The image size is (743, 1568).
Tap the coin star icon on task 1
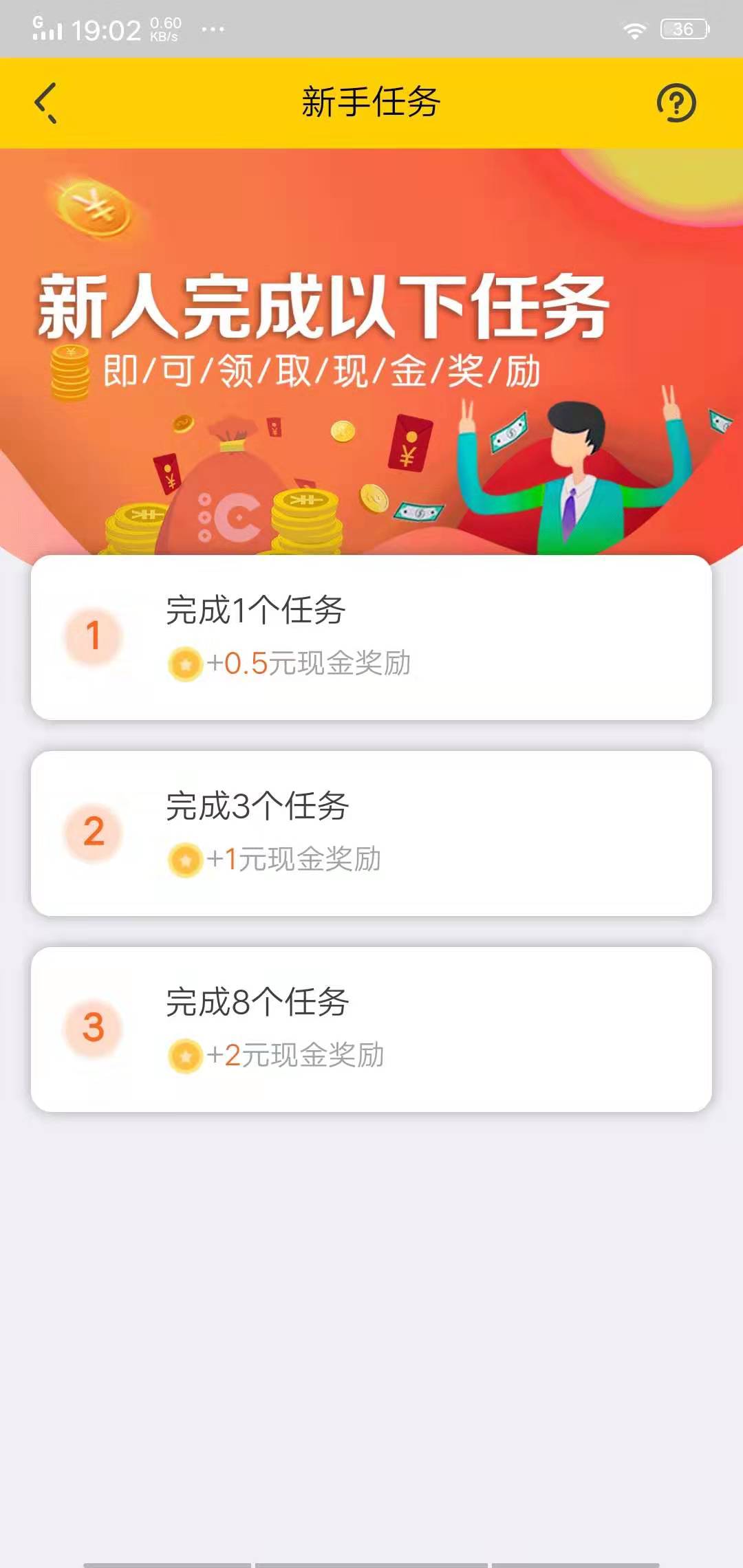[184, 663]
